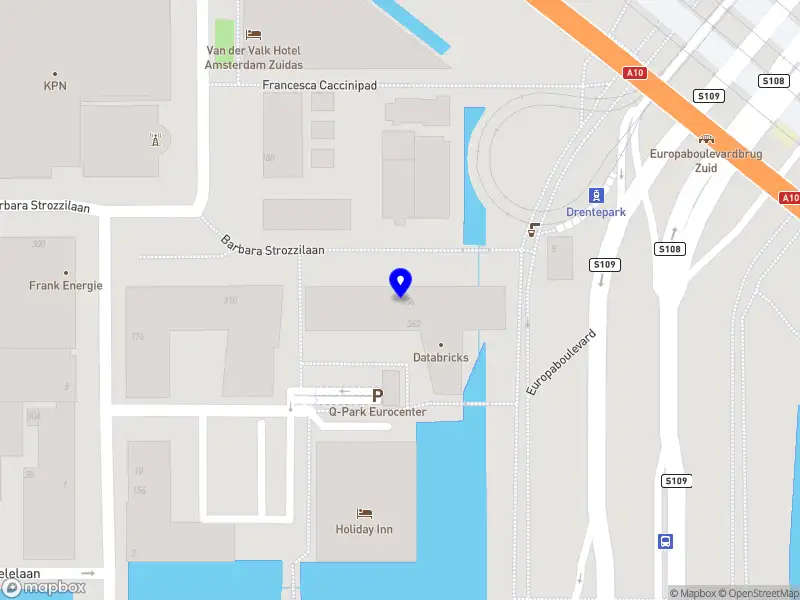Image resolution: width=800 pixels, height=600 pixels.
Task: Tap the Van der Valk Hotel marker
Action: point(253,34)
